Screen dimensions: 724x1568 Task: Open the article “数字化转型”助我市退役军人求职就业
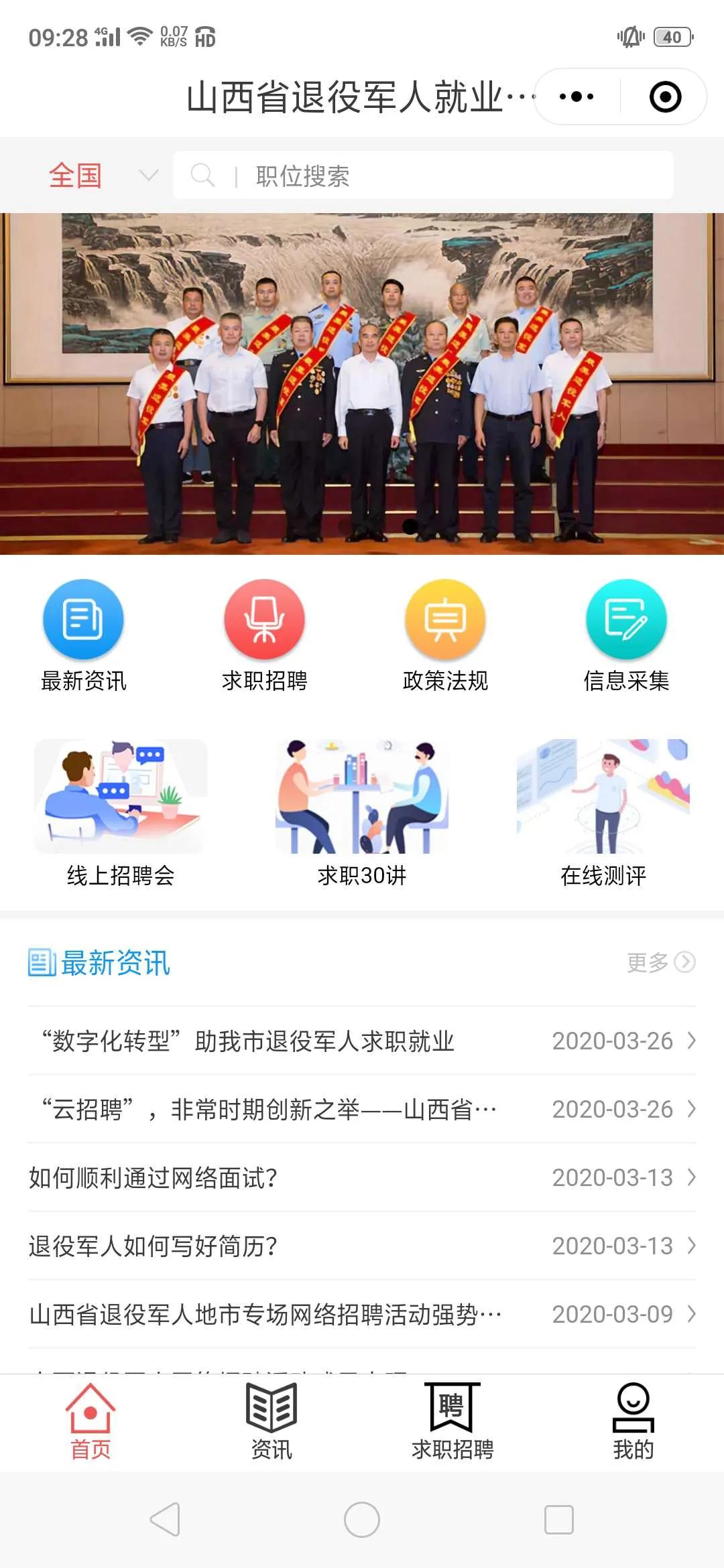[x=362, y=1041]
